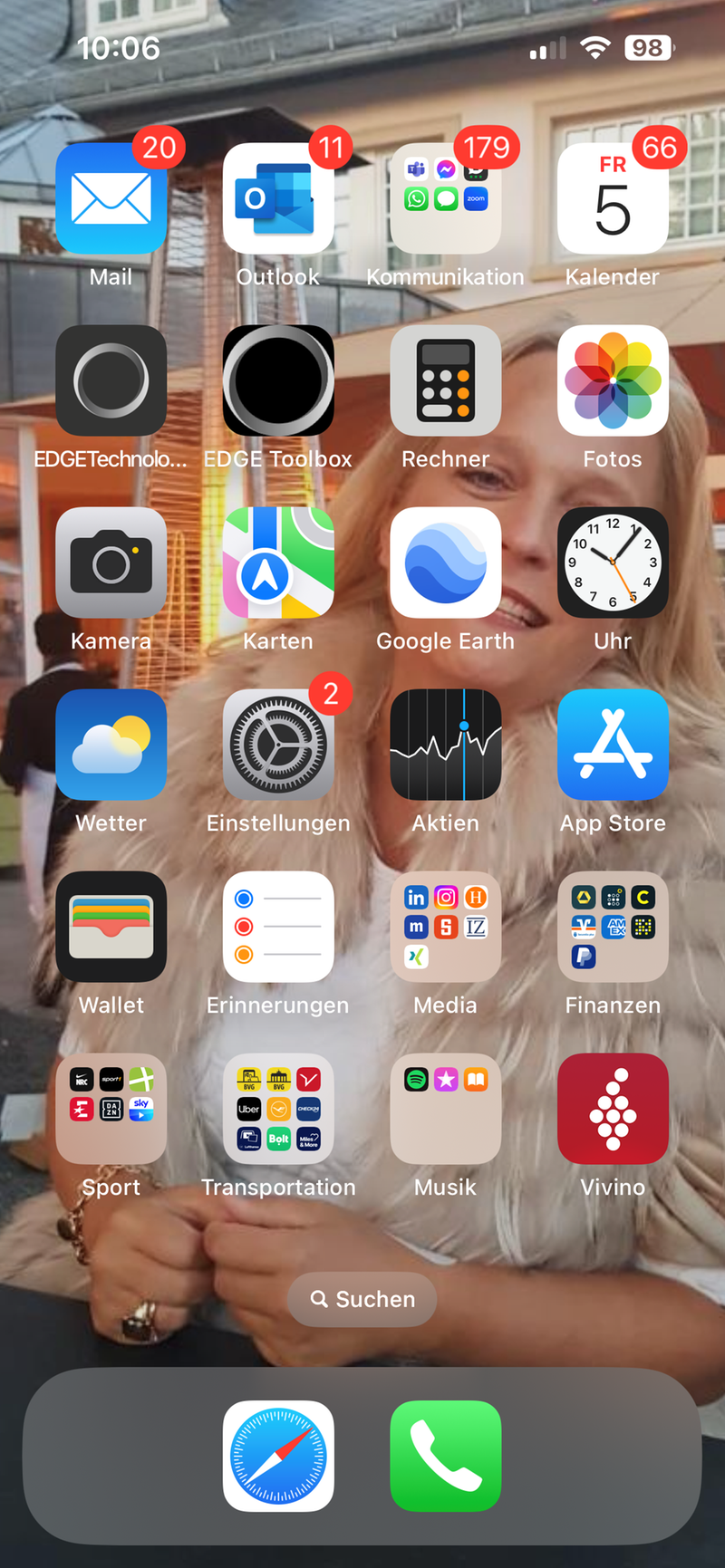The height and width of the screenshot is (1568, 725).
Task: Open the Kommunikation folder
Action: tap(445, 199)
